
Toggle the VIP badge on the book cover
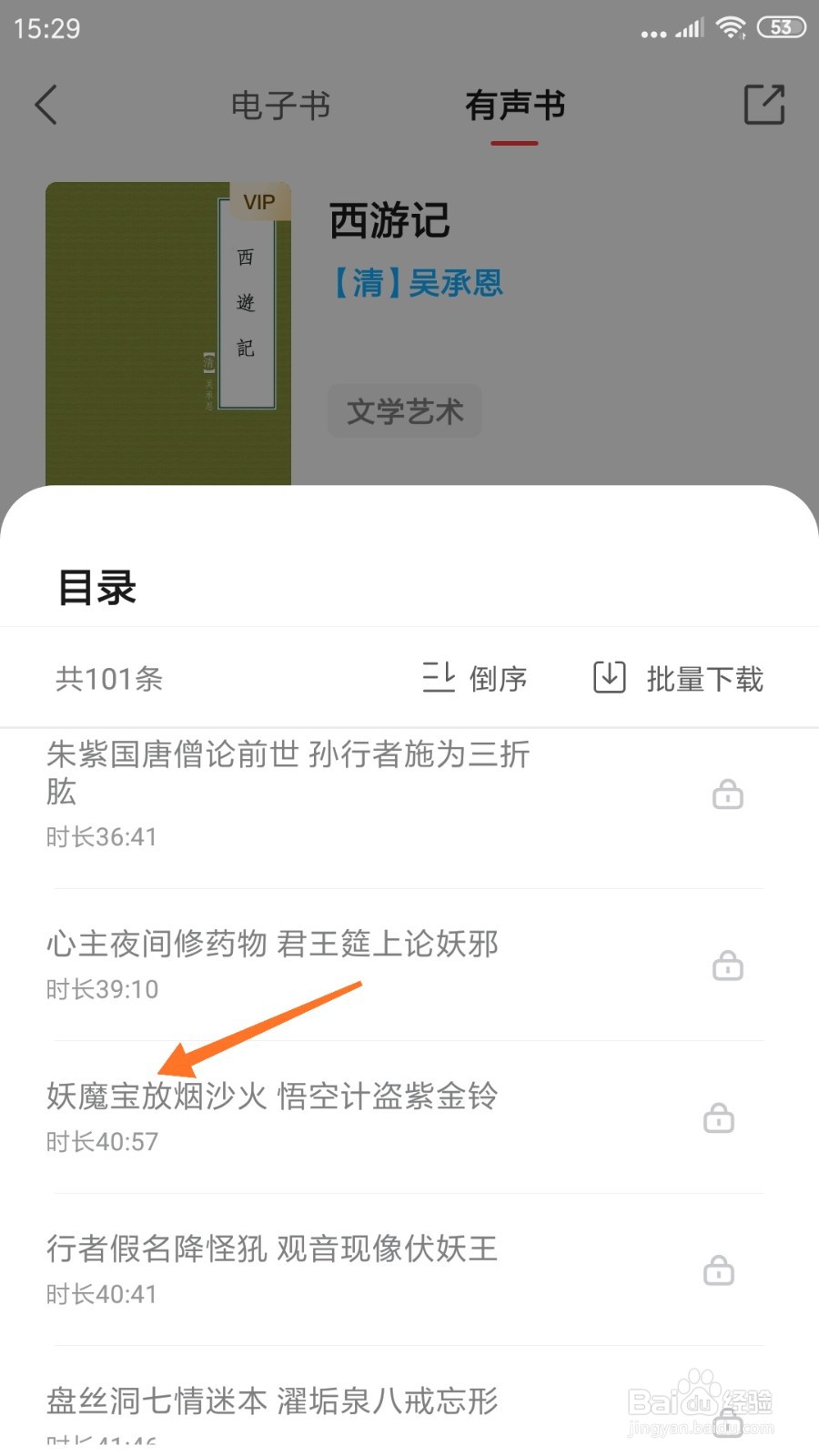point(258,201)
